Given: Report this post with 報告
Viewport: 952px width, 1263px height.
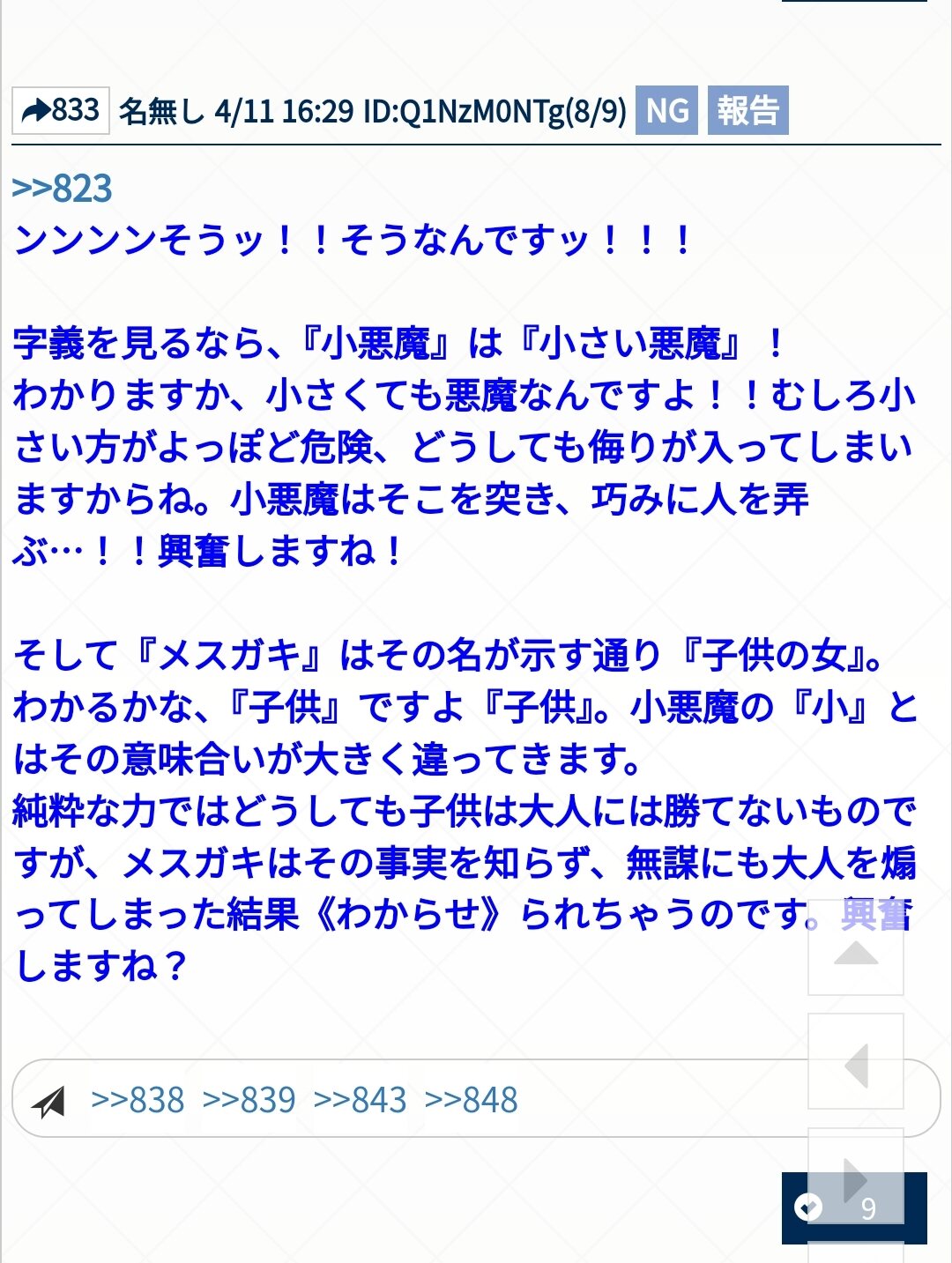Looking at the screenshot, I should tap(747, 111).
